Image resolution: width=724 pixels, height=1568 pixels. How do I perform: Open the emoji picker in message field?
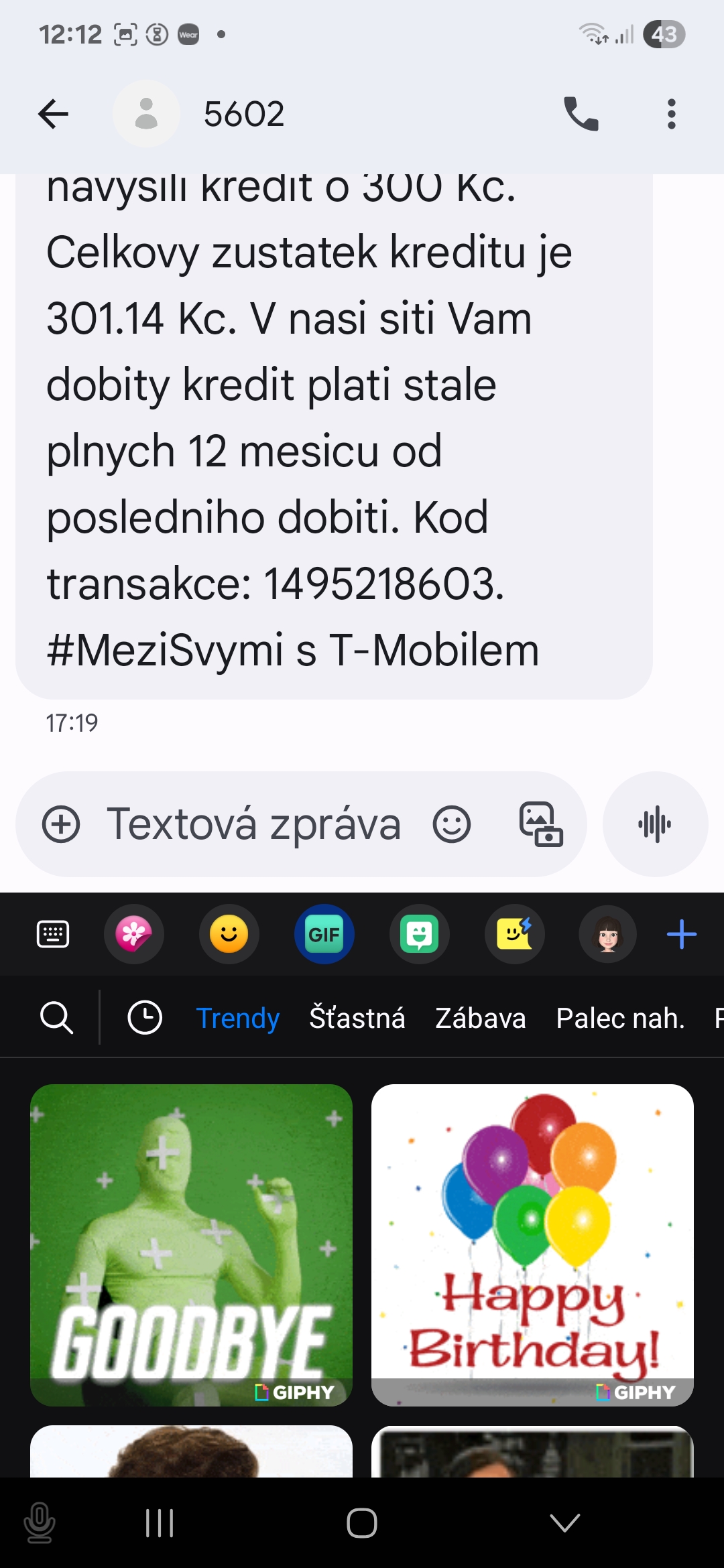tap(452, 824)
